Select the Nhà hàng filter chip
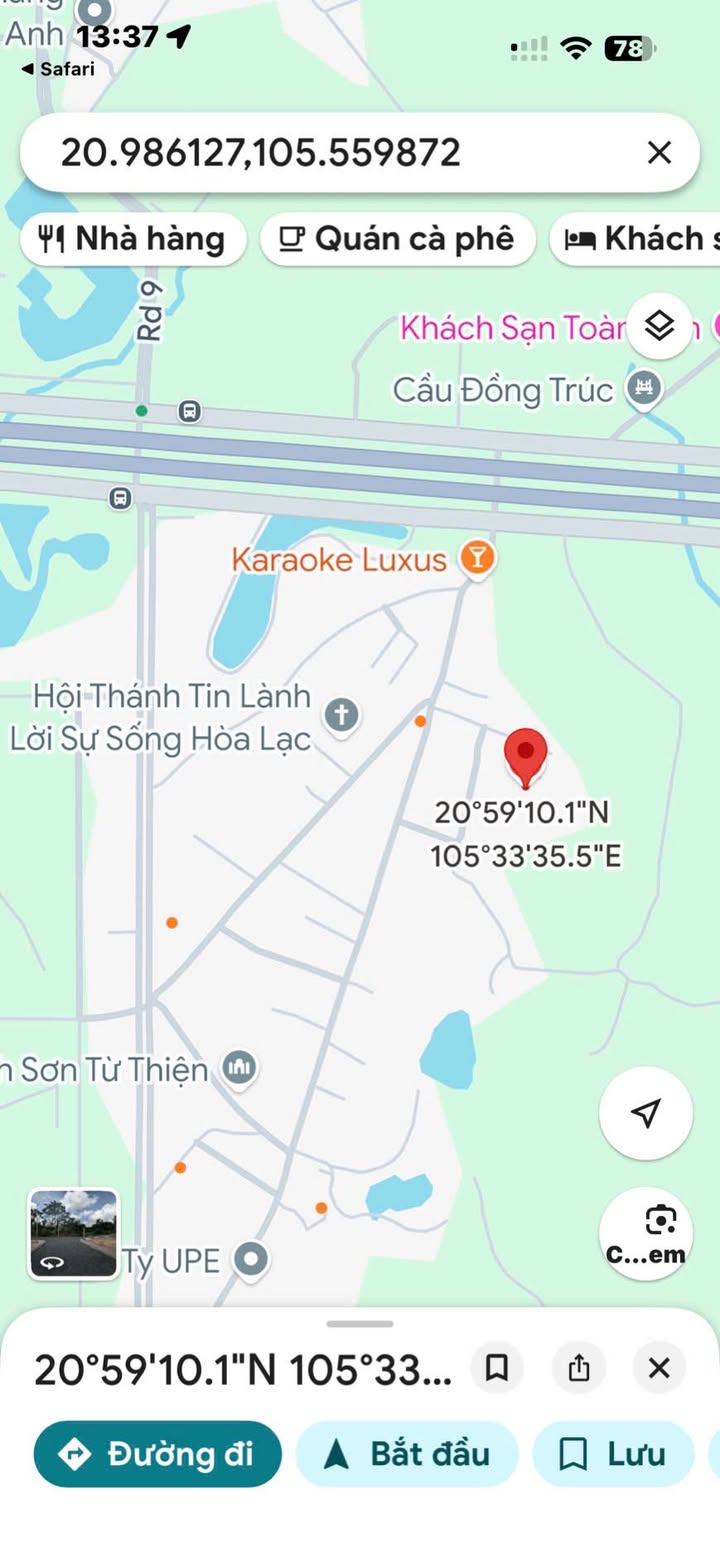 pos(132,239)
